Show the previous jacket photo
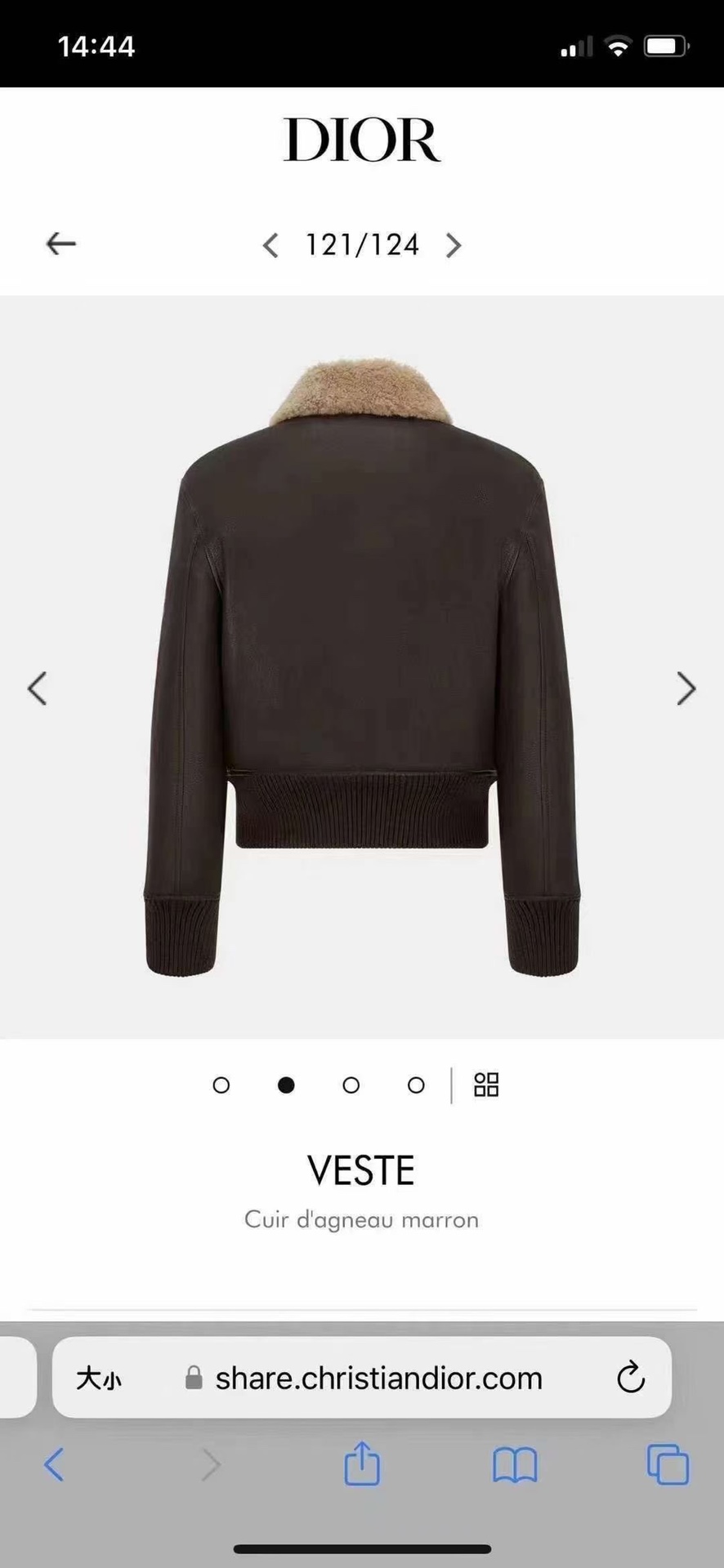Image resolution: width=724 pixels, height=1568 pixels. click(x=38, y=688)
